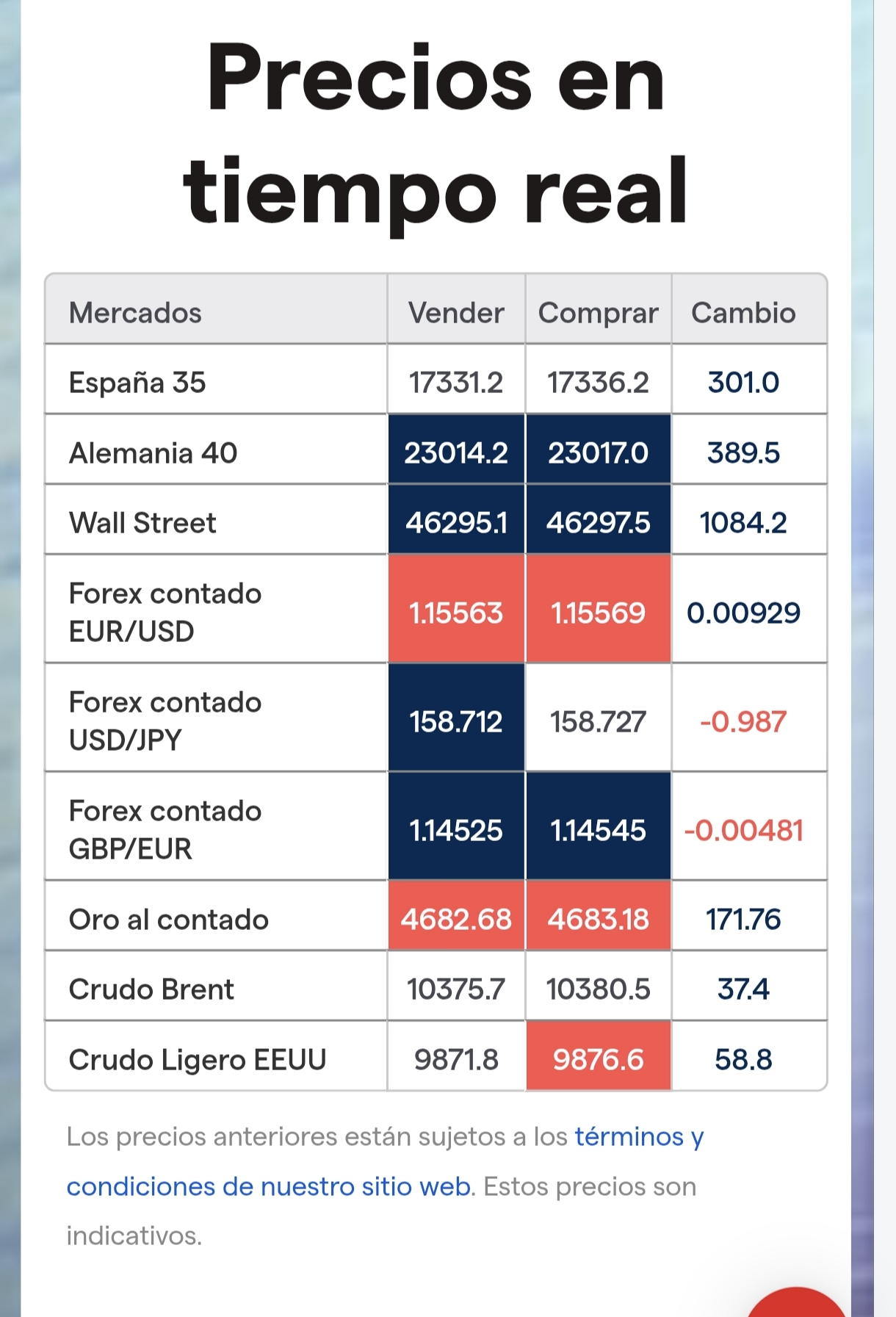Open condiciones de nuestro sitio web link
This screenshot has height=1317, width=896.
click(x=268, y=1185)
